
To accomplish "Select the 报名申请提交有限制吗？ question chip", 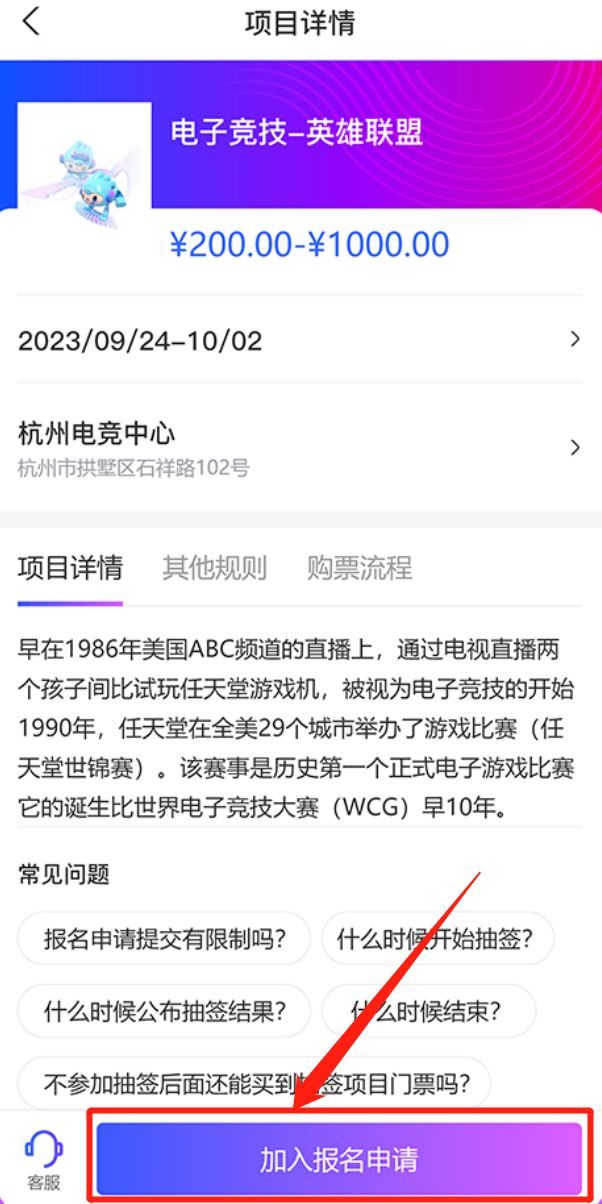I will tap(164, 939).
